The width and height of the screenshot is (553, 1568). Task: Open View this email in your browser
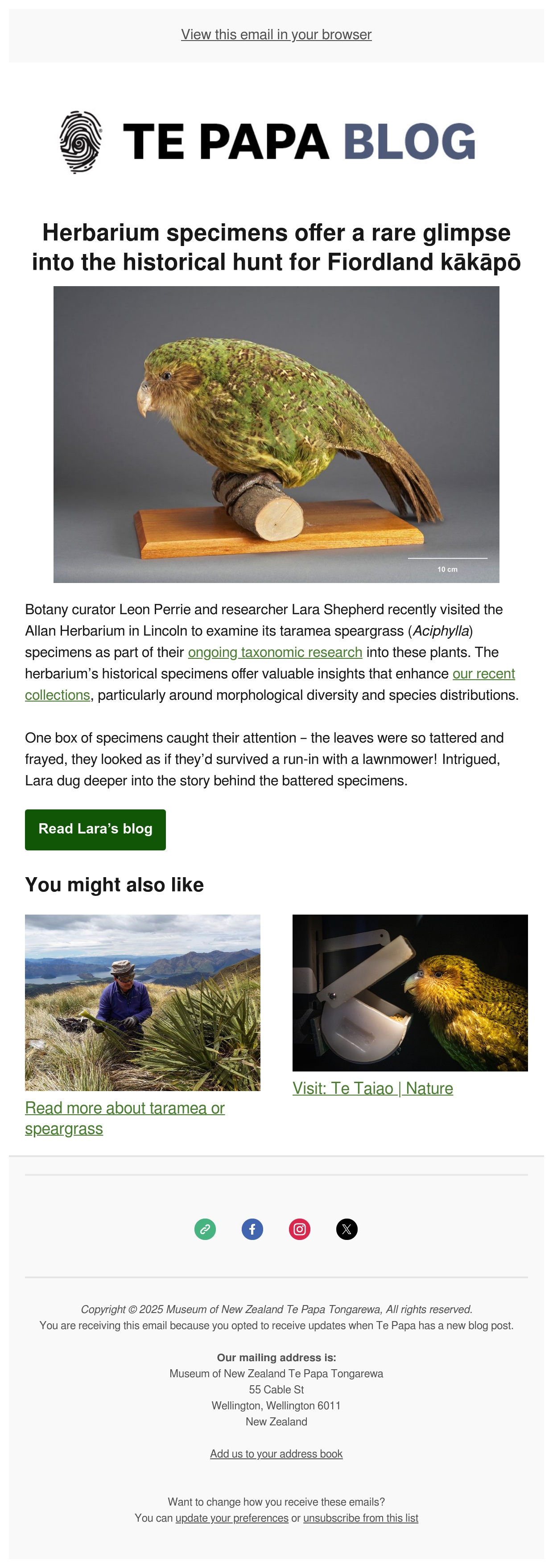(x=276, y=35)
